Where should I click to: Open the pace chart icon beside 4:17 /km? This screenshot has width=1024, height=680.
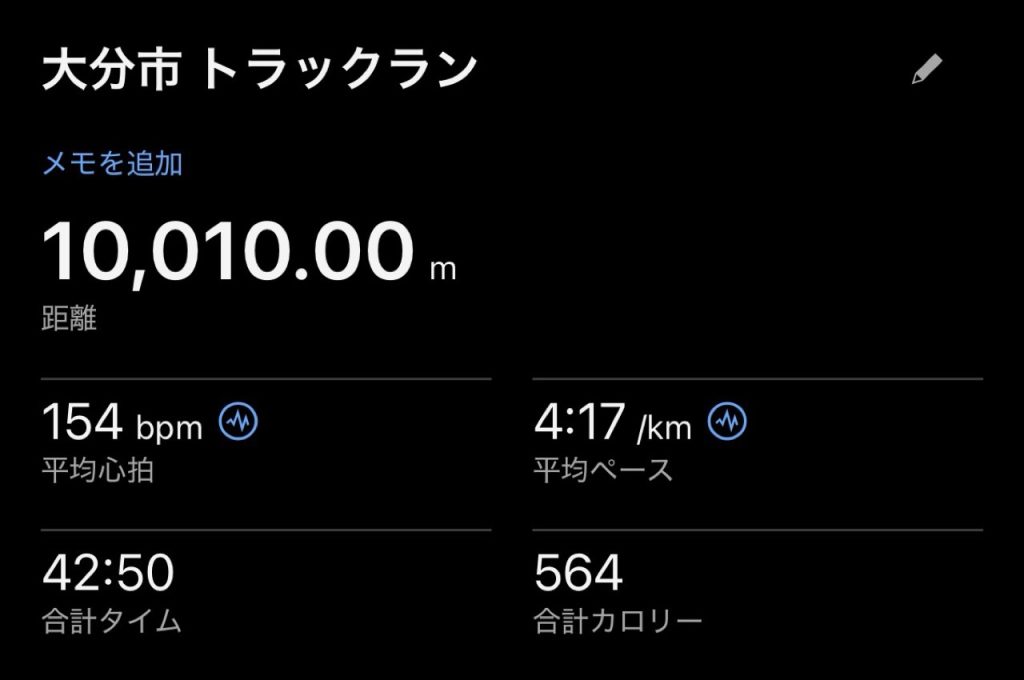pos(727,423)
